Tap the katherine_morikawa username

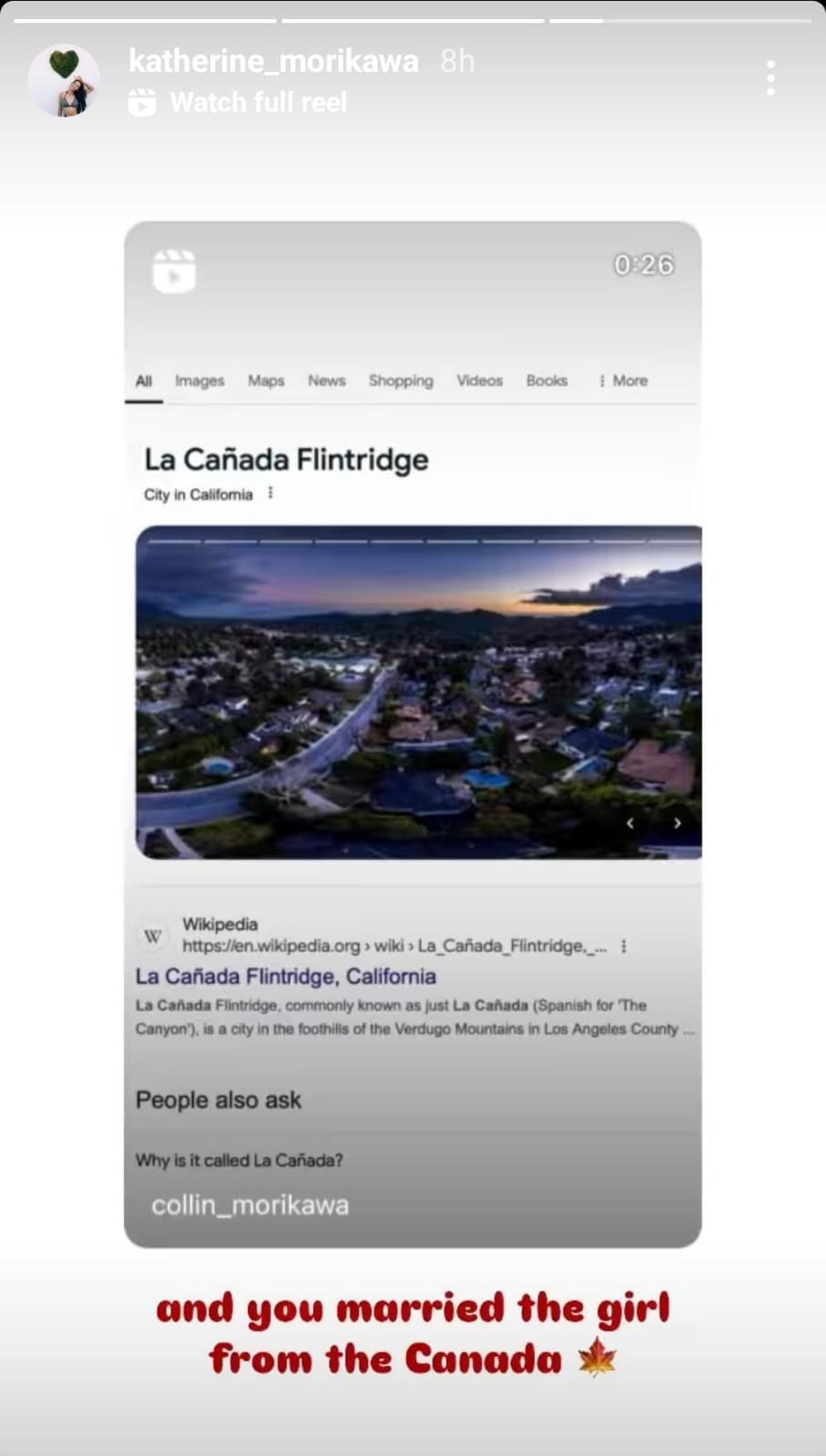click(273, 61)
